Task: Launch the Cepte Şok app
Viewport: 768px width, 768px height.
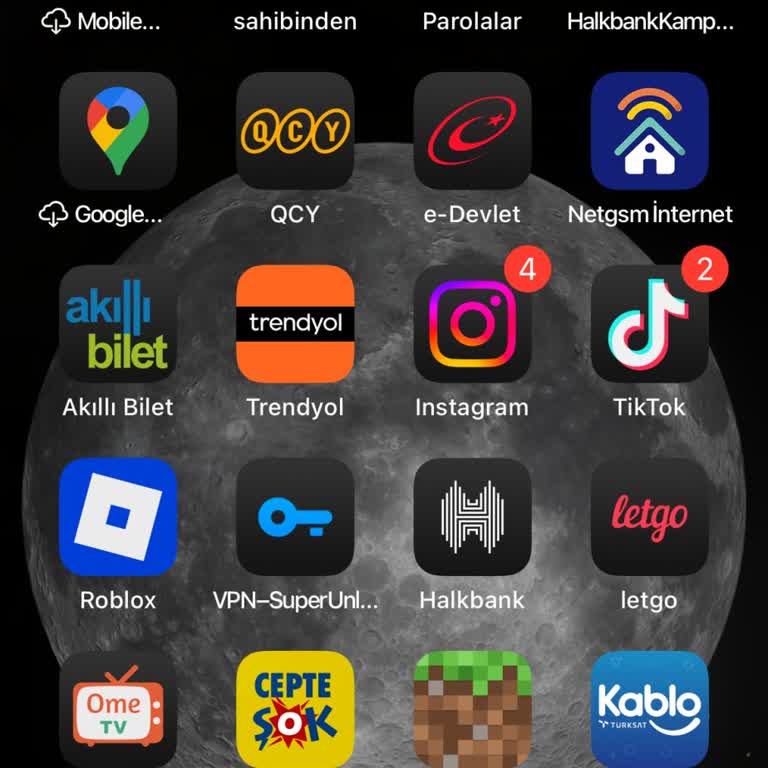Action: (x=295, y=709)
